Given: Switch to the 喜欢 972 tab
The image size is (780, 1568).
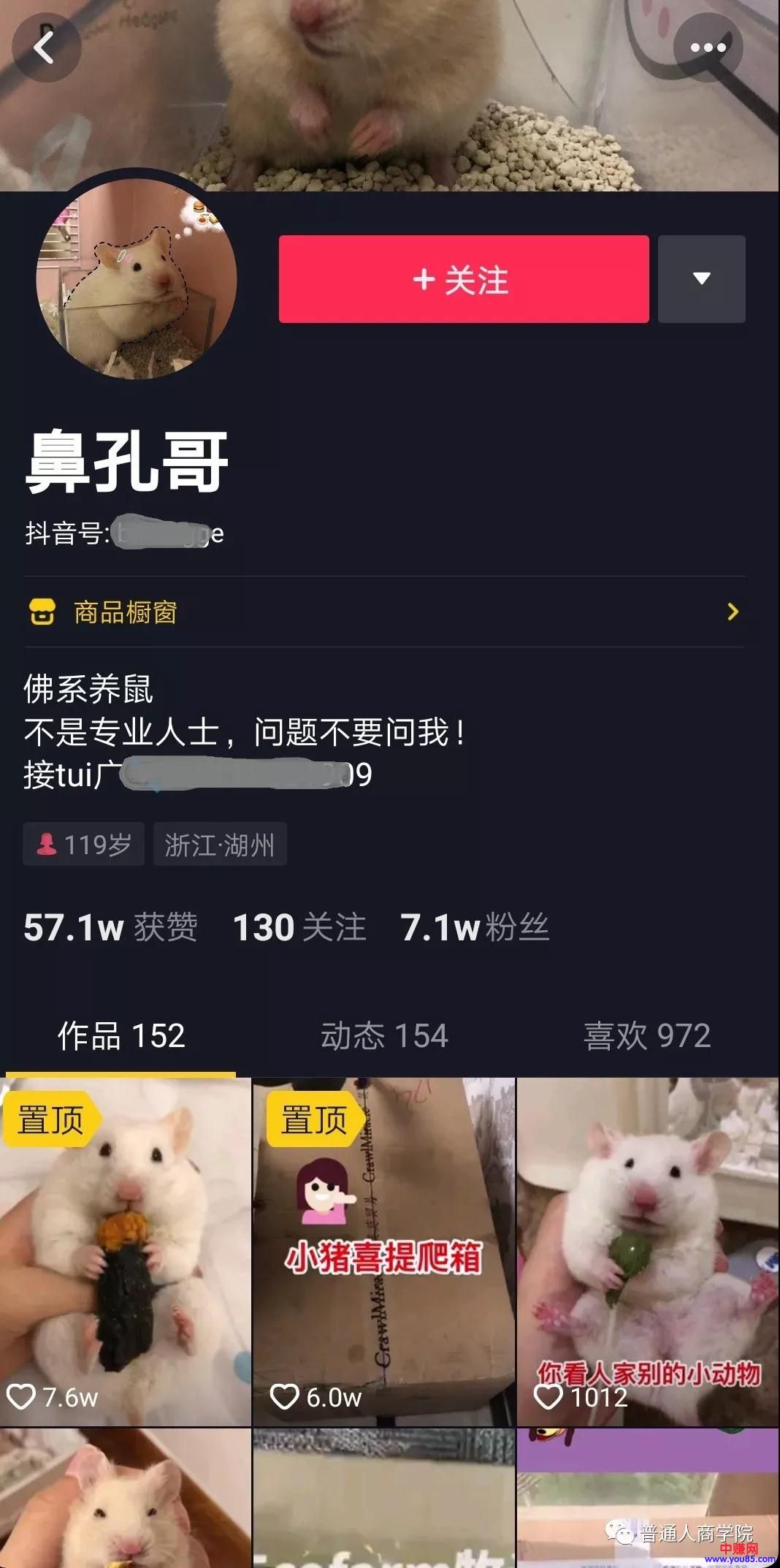Looking at the screenshot, I should [646, 1036].
